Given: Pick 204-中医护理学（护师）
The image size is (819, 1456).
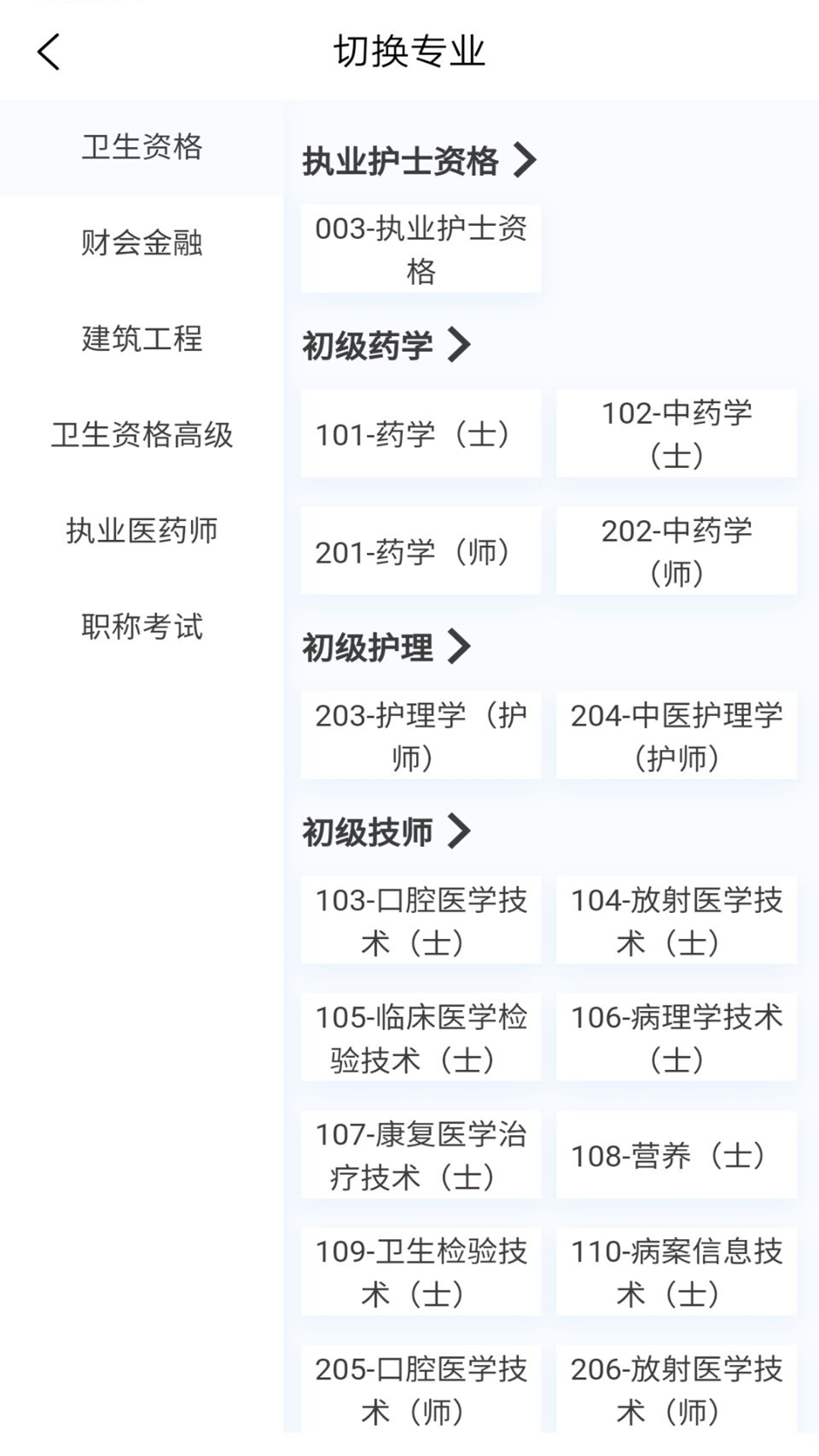Looking at the screenshot, I should pyautogui.click(x=676, y=735).
